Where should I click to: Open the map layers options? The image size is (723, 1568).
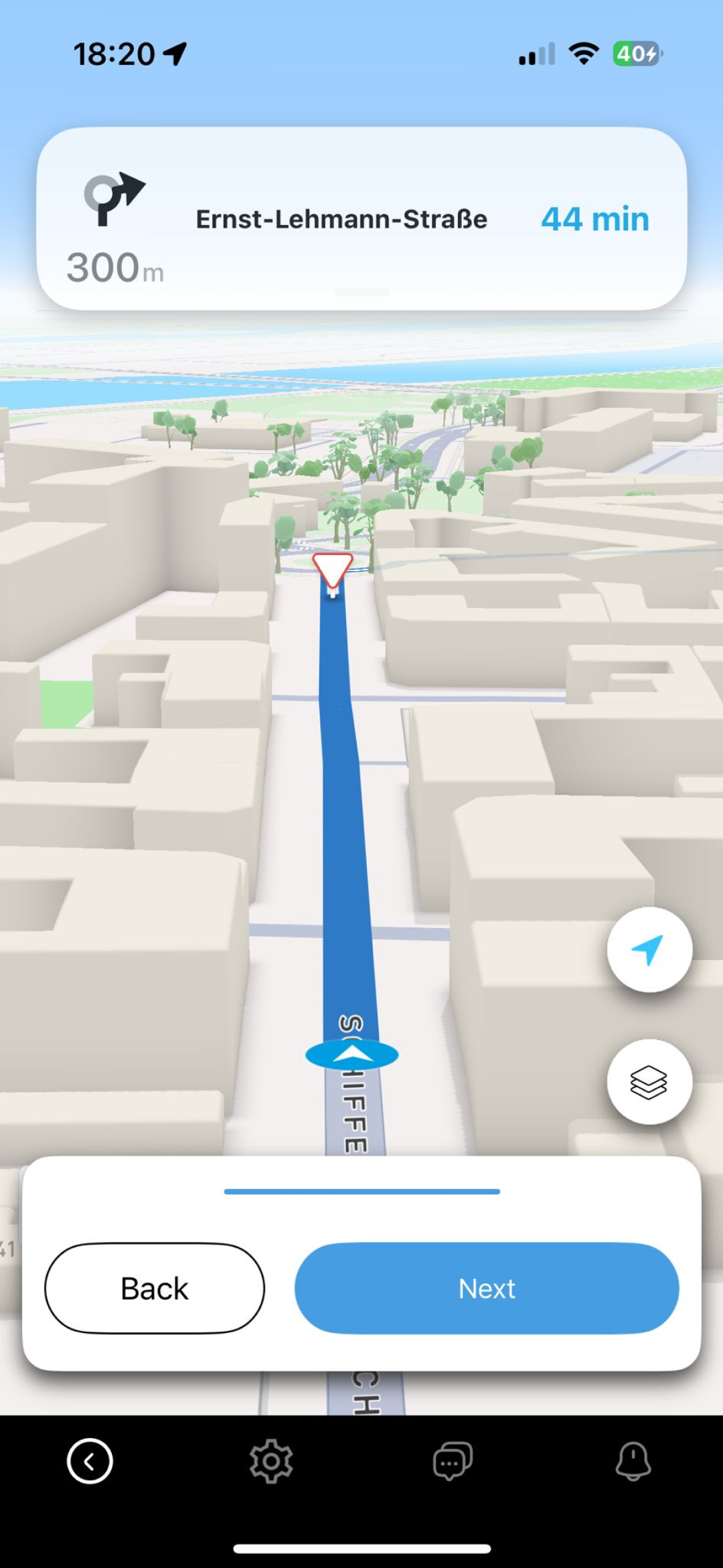pos(649,1081)
